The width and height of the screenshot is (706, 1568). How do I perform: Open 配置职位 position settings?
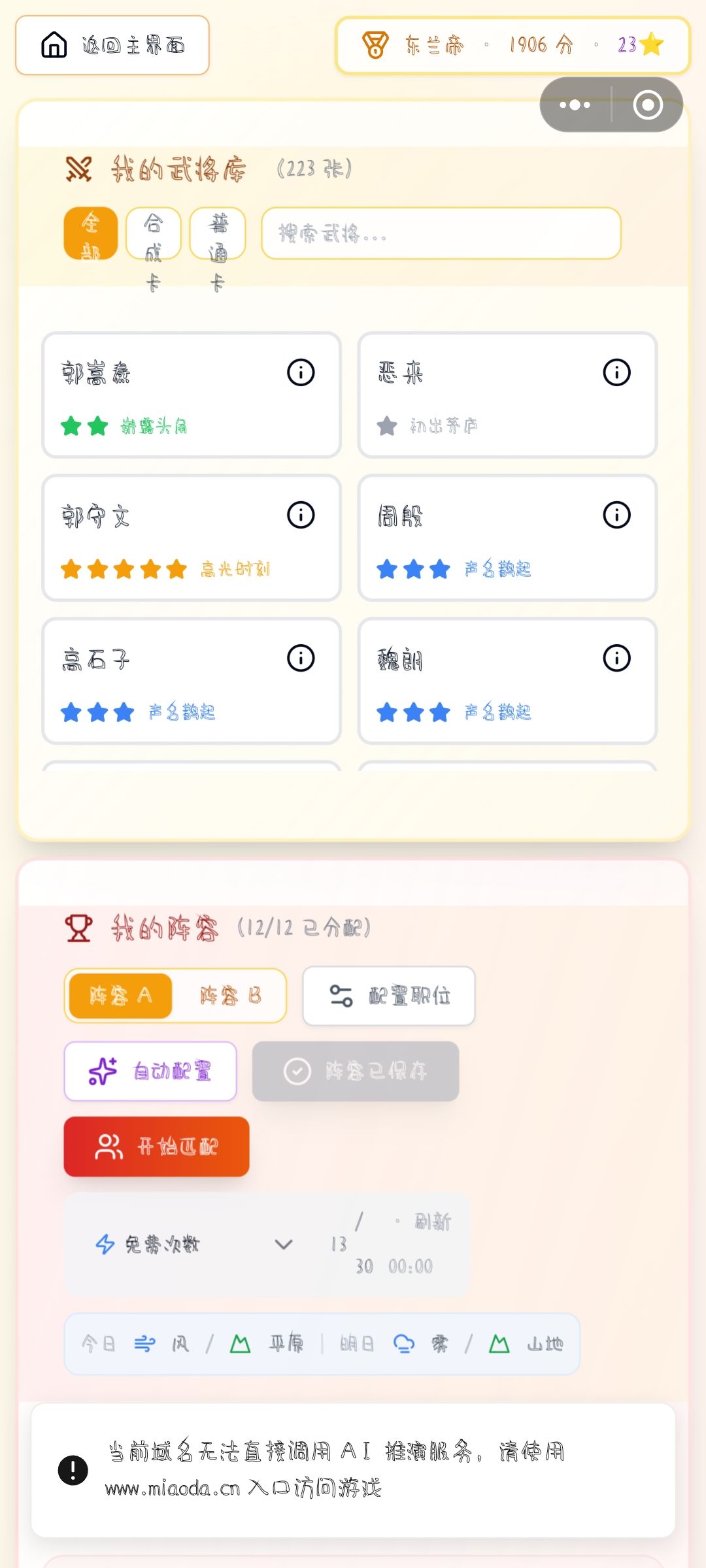pos(389,996)
